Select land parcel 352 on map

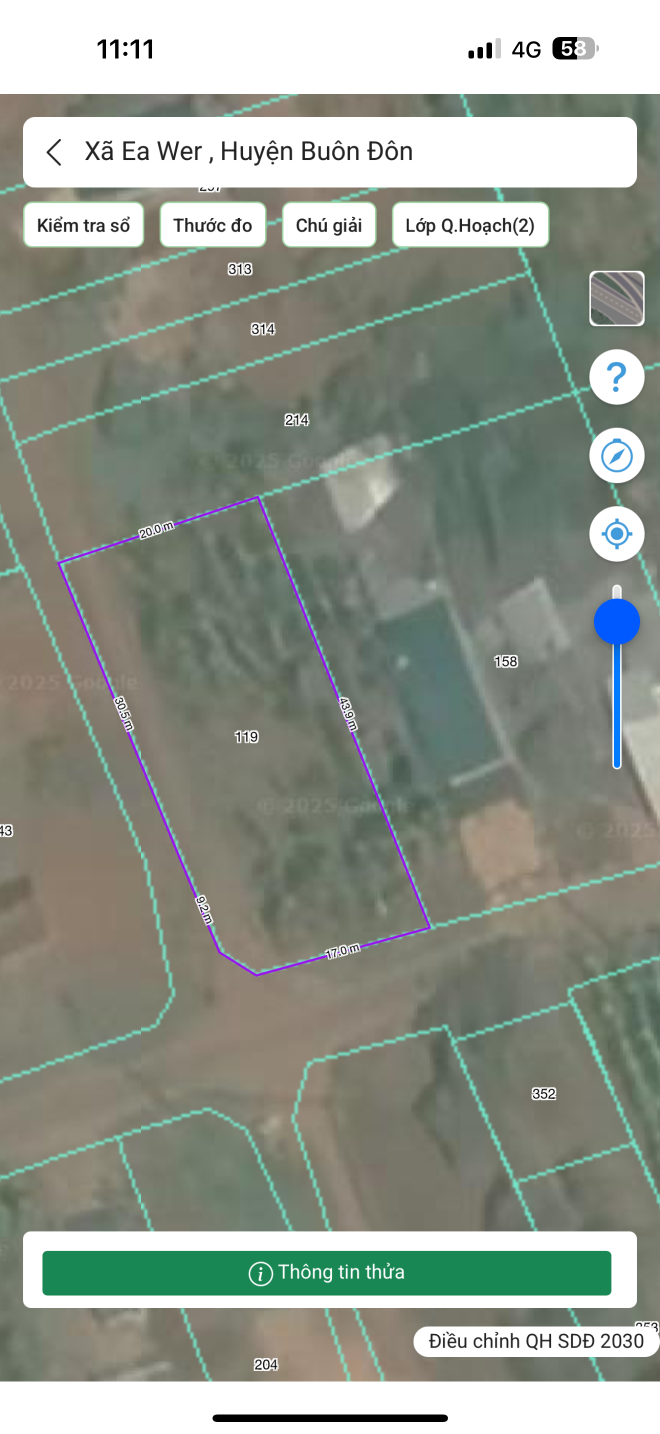pyautogui.click(x=543, y=1094)
